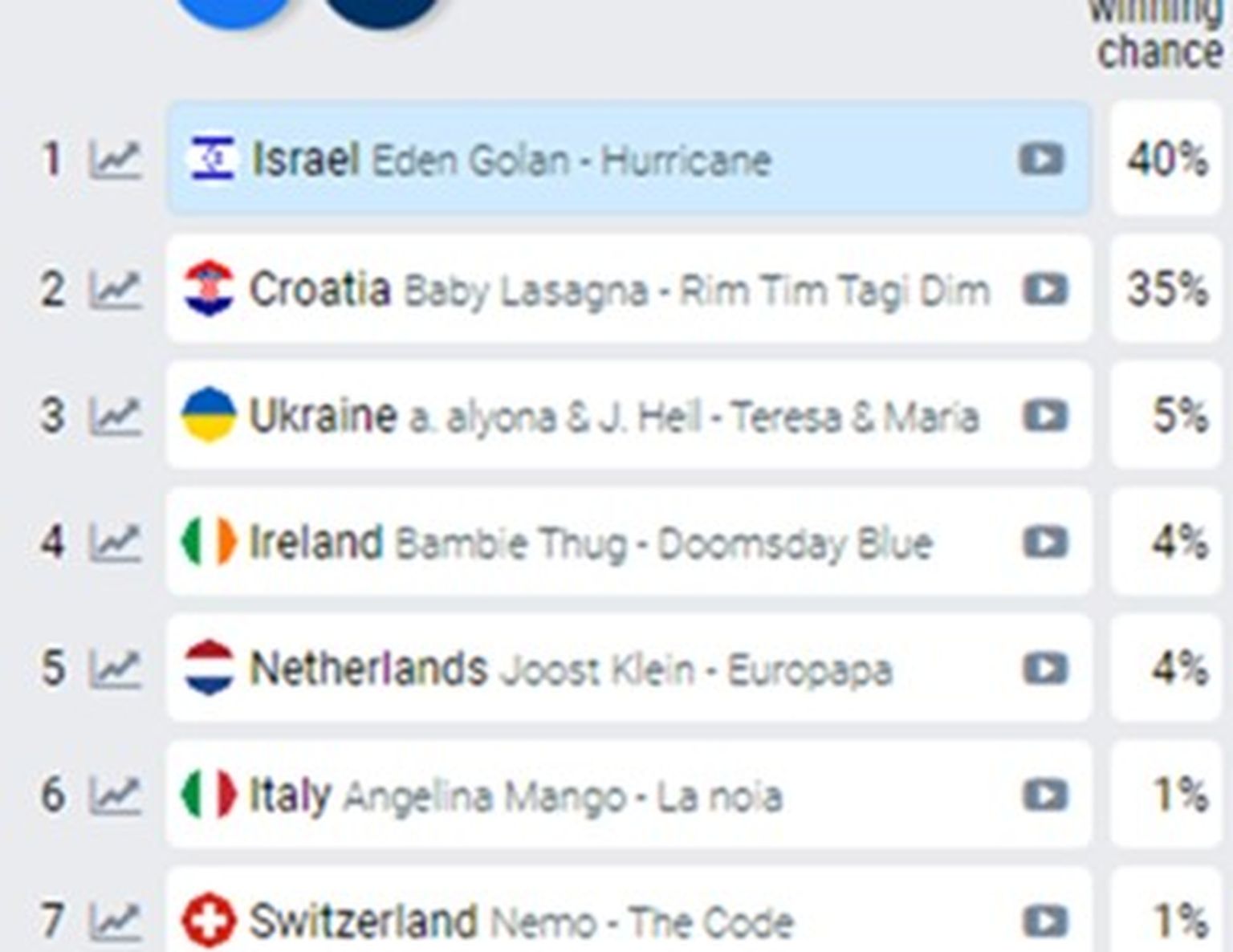Play the video for Ireland's Doomsday Blue

[x=1044, y=543]
